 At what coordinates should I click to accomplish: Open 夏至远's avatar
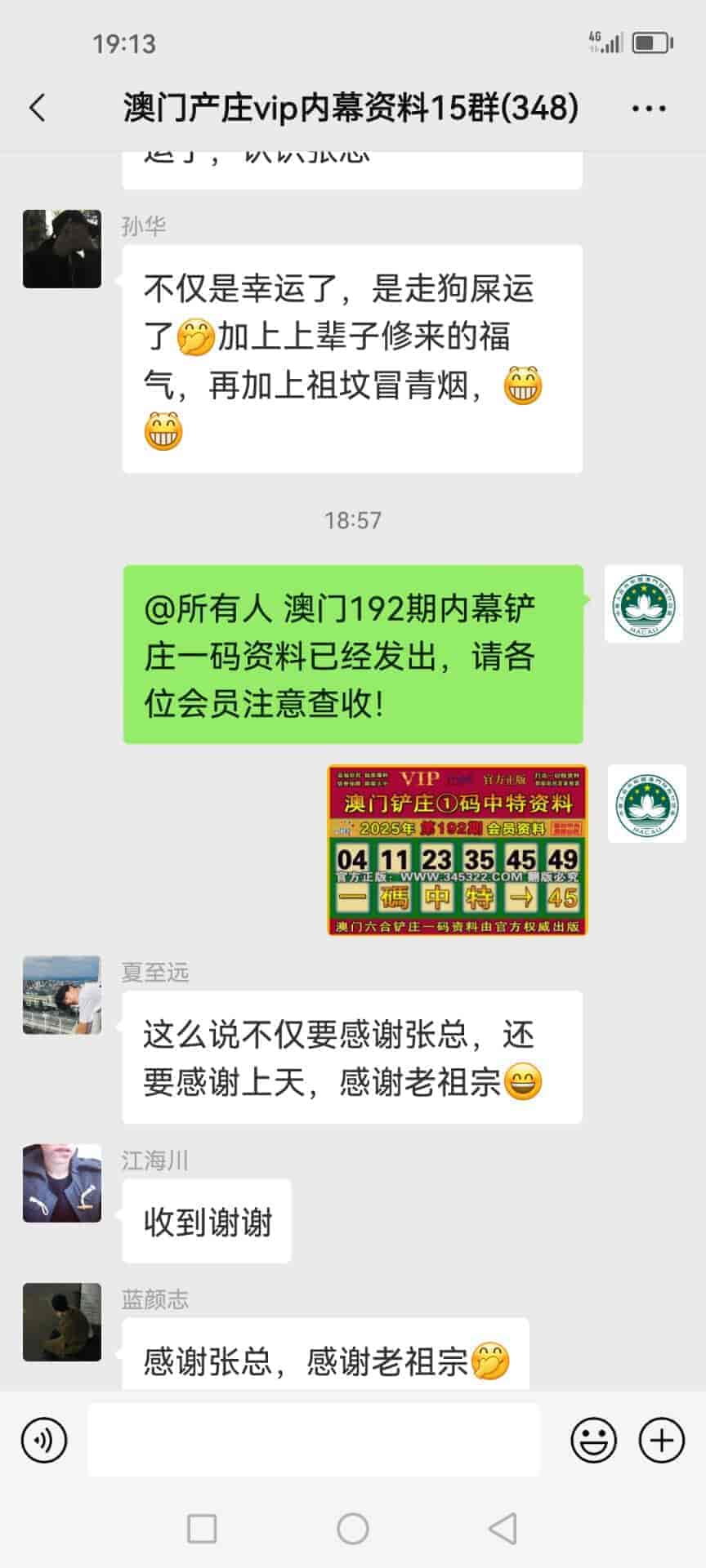click(62, 995)
